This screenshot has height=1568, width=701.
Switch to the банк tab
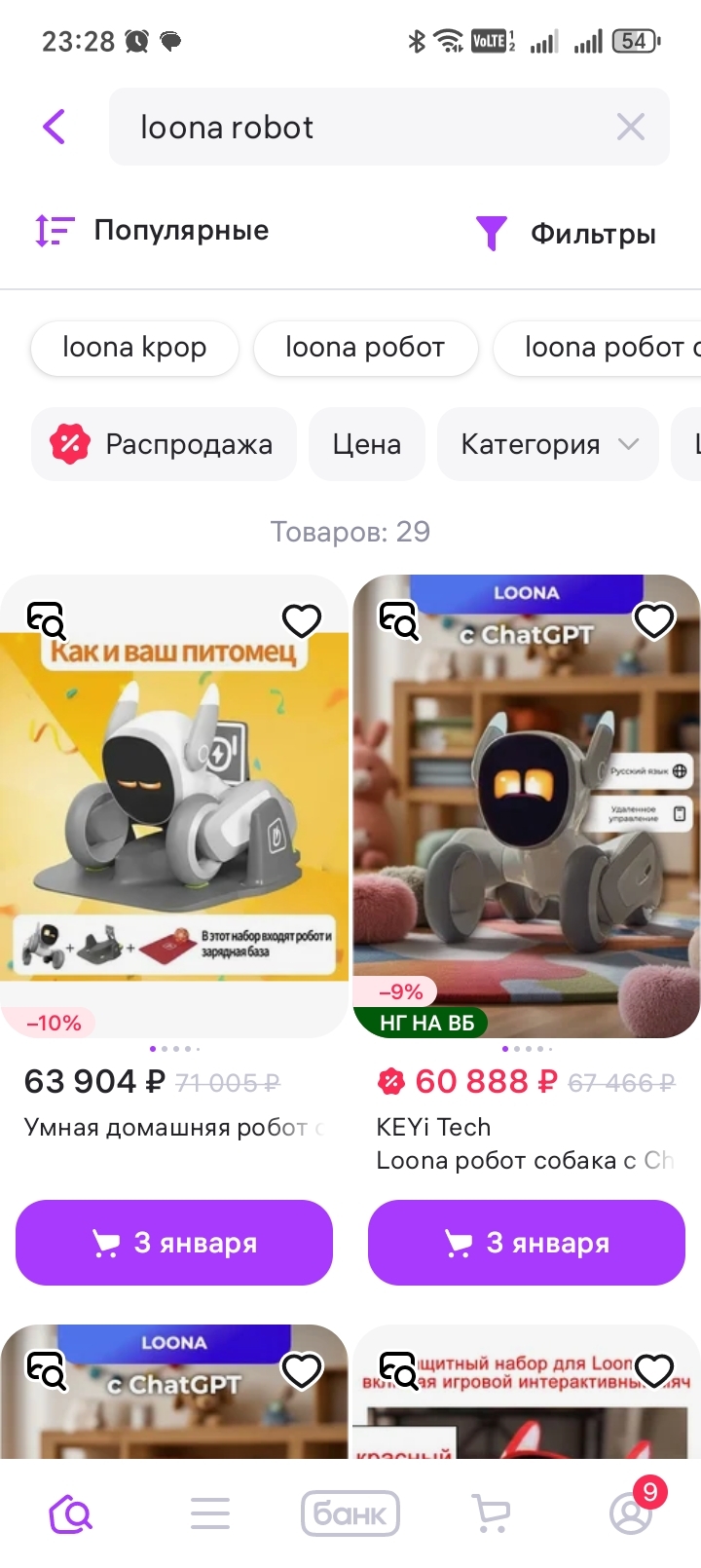click(x=350, y=1513)
